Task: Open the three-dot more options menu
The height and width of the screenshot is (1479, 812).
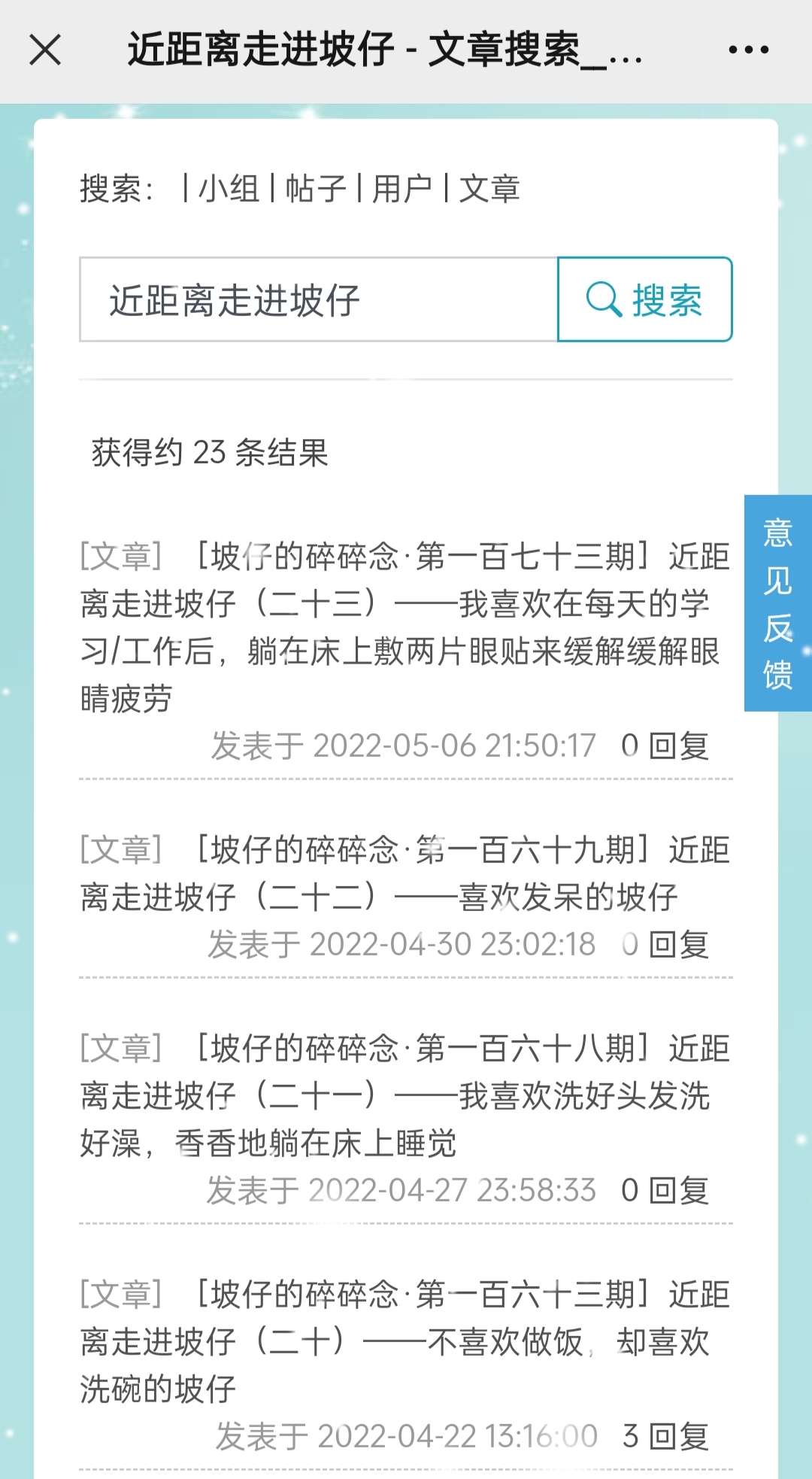Action: (x=749, y=50)
